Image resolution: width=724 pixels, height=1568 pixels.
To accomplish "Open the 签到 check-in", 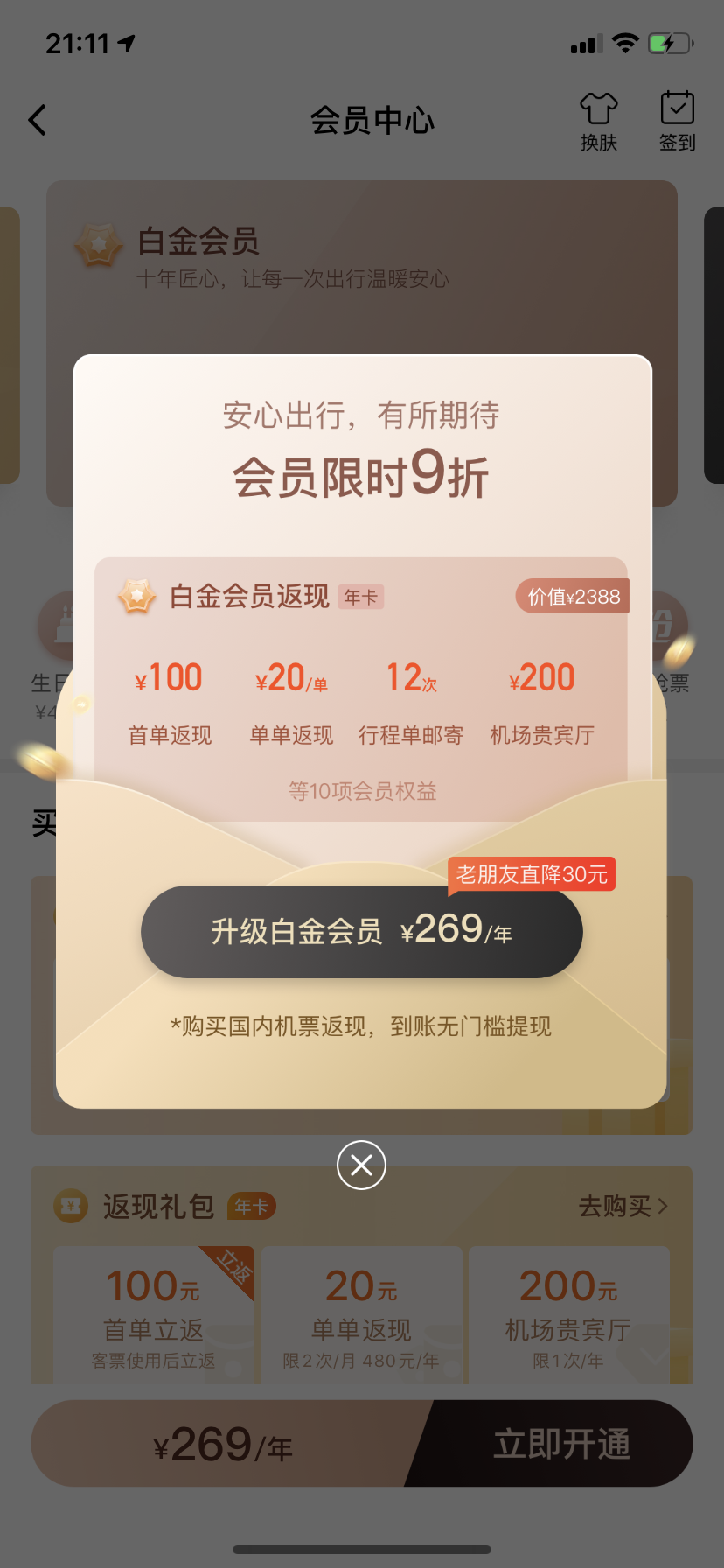I will (x=677, y=122).
